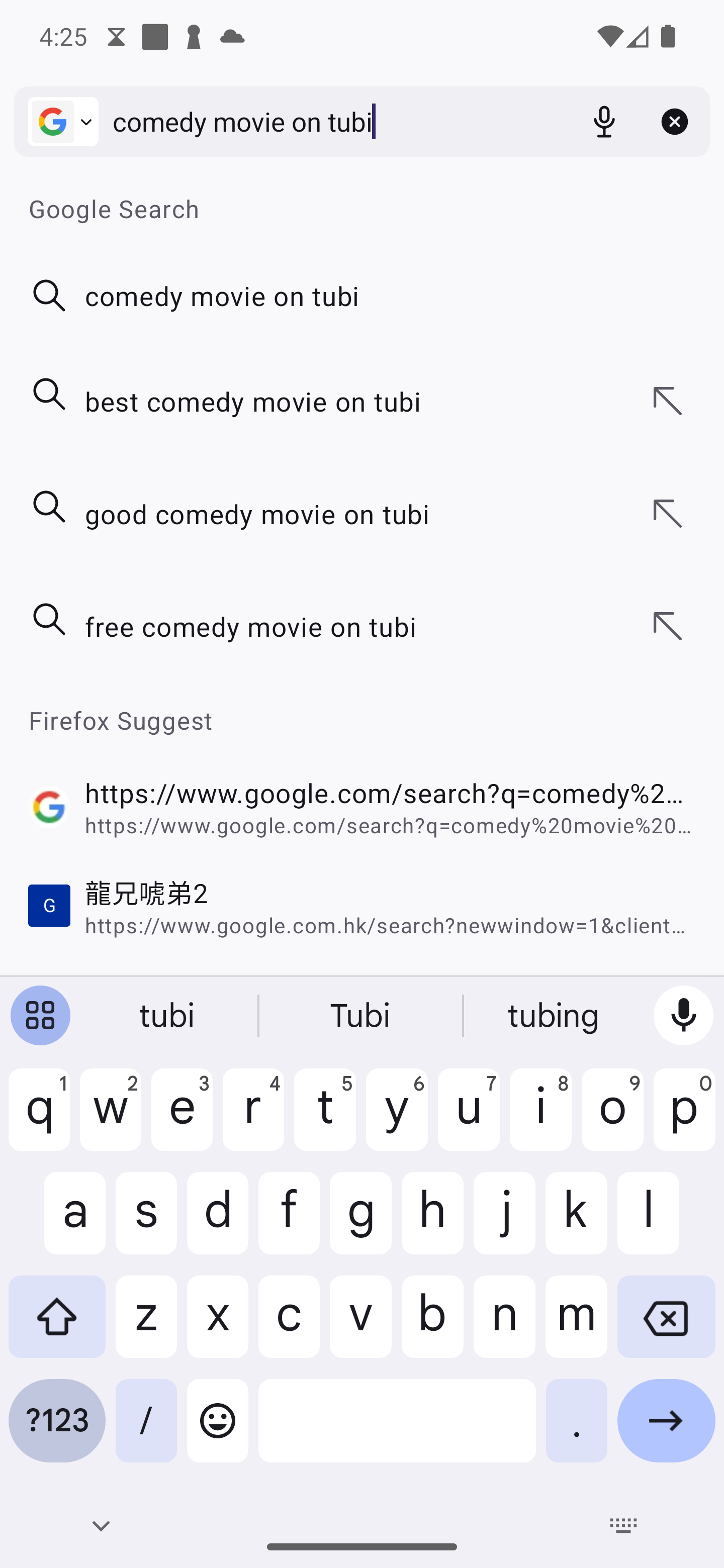The width and height of the screenshot is (724, 1568).
Task: Tap the address bar text field
Action: tap(338, 122)
